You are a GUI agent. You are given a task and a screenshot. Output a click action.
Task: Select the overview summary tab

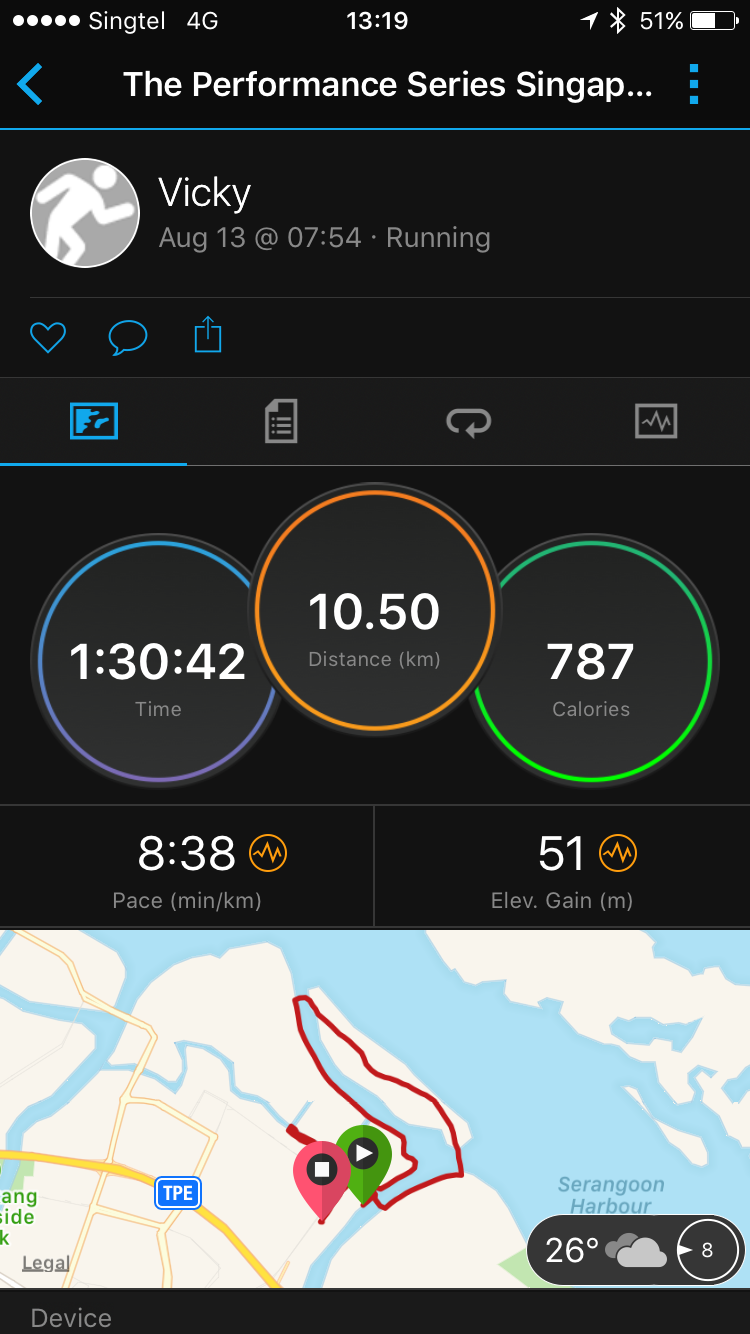click(94, 421)
